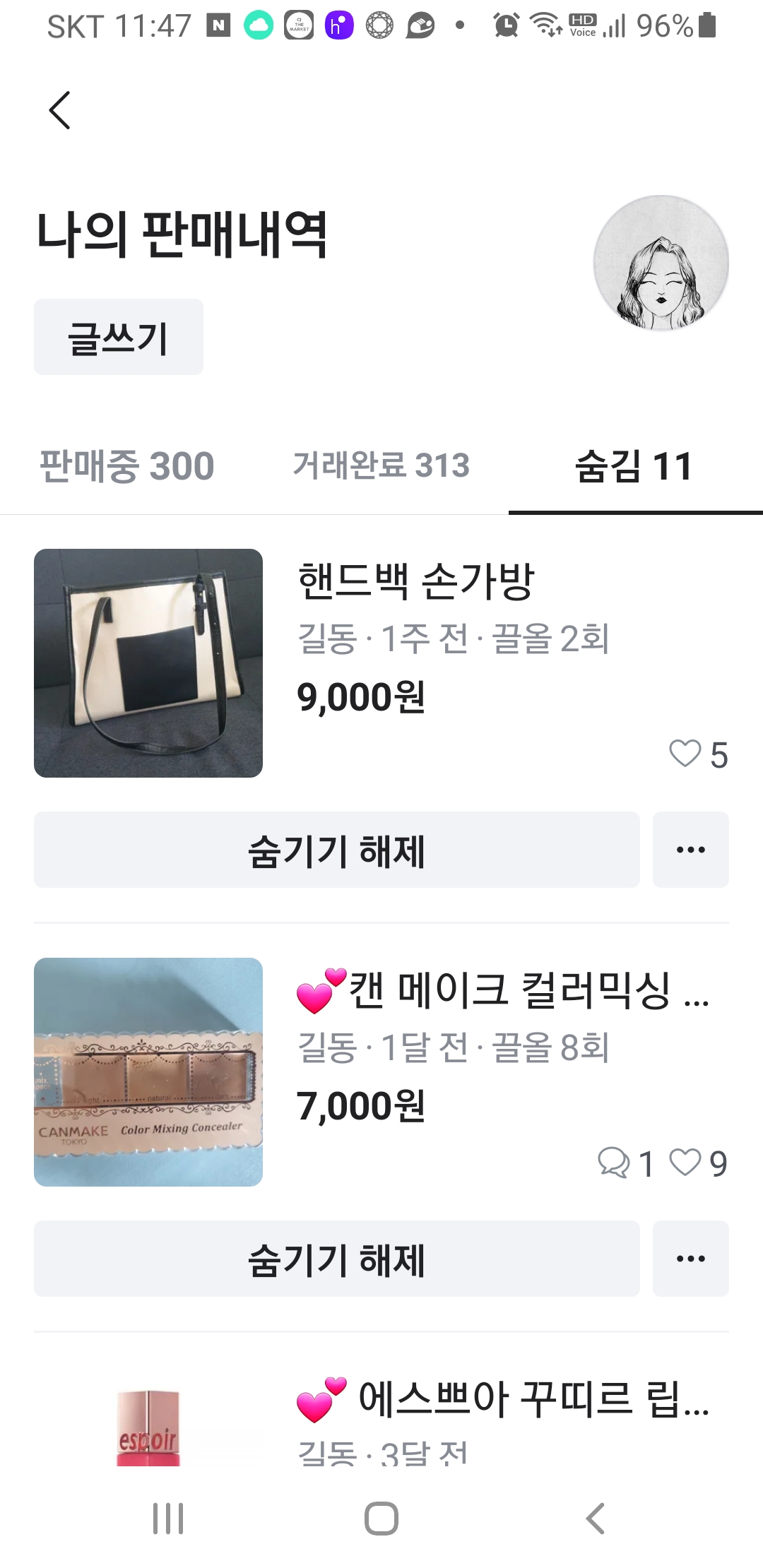Open the 핸드백 손가방 listing
The height and width of the screenshot is (1568, 763).
pos(415,582)
